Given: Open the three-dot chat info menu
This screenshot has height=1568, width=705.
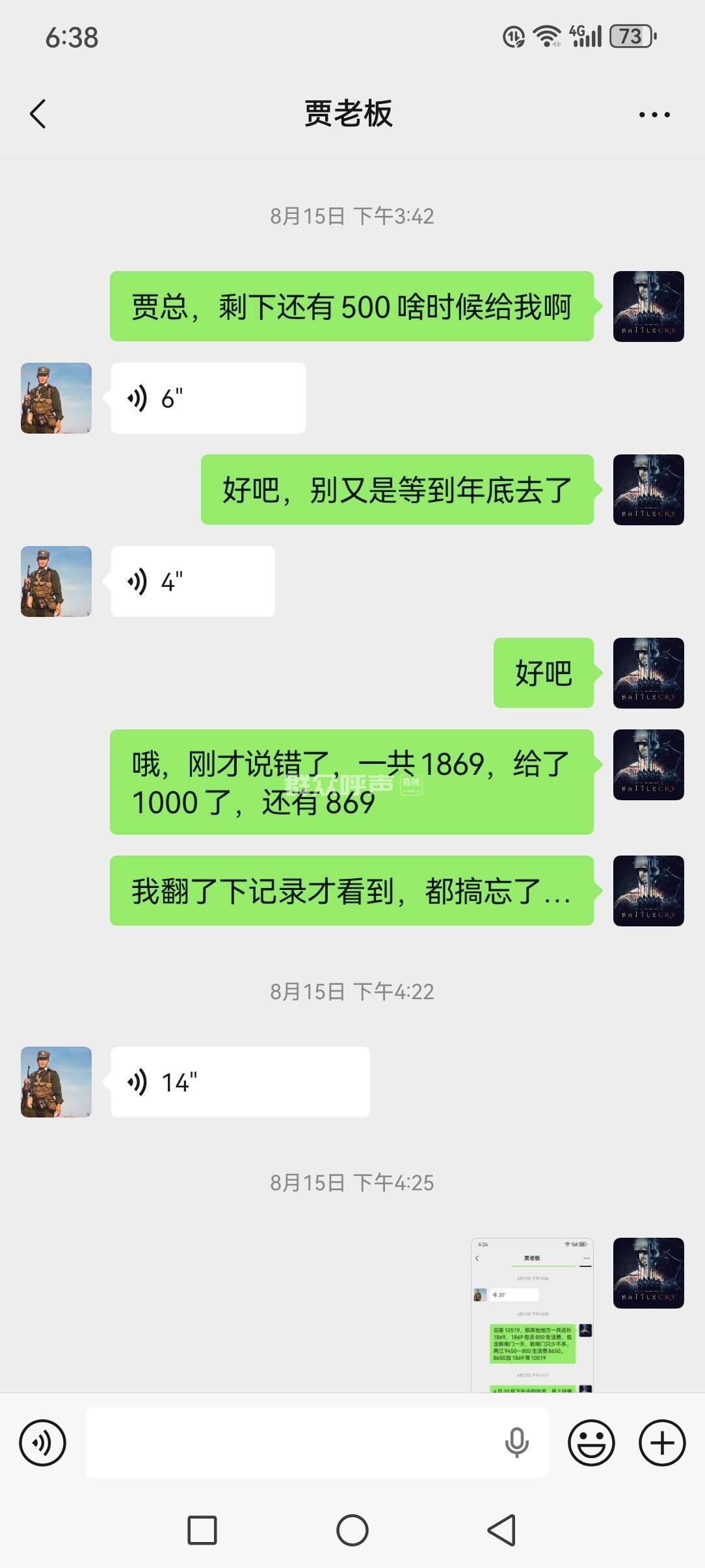Looking at the screenshot, I should [x=654, y=114].
